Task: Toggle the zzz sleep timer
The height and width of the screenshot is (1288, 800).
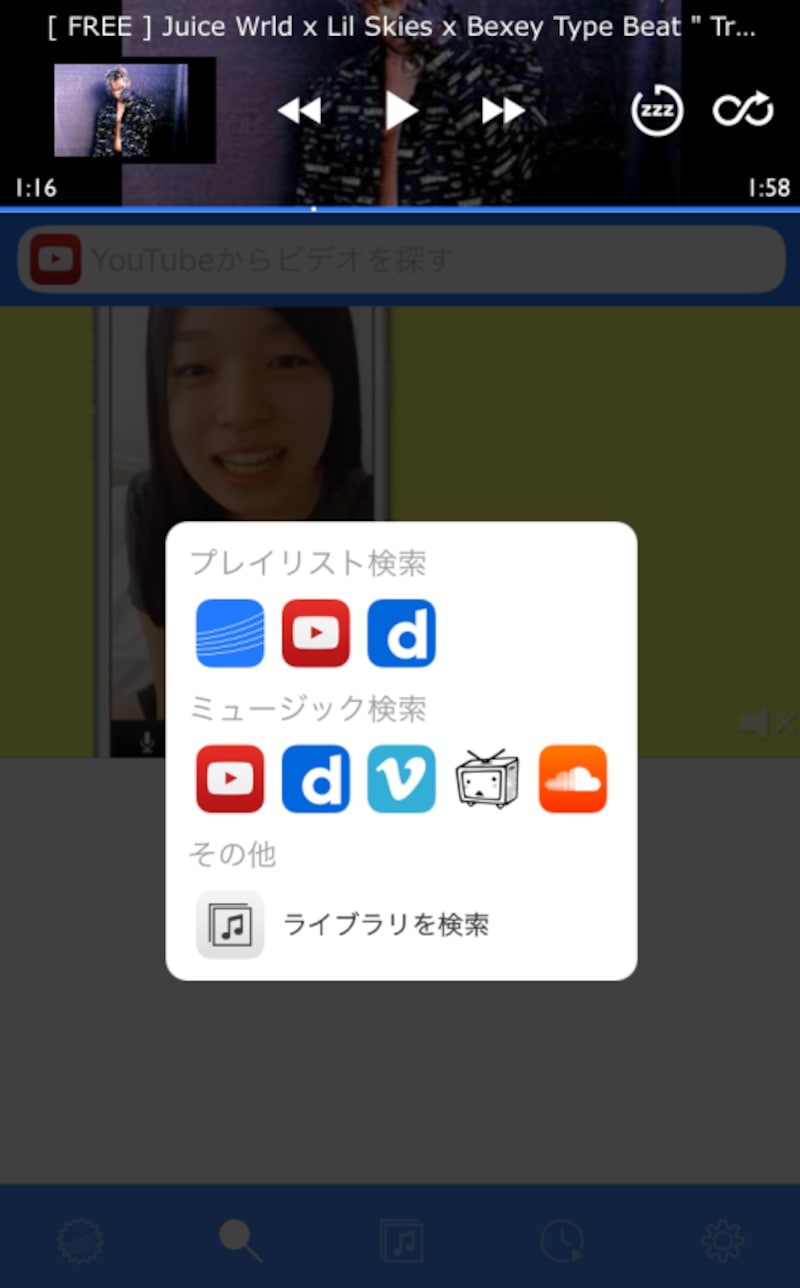Action: [x=655, y=108]
